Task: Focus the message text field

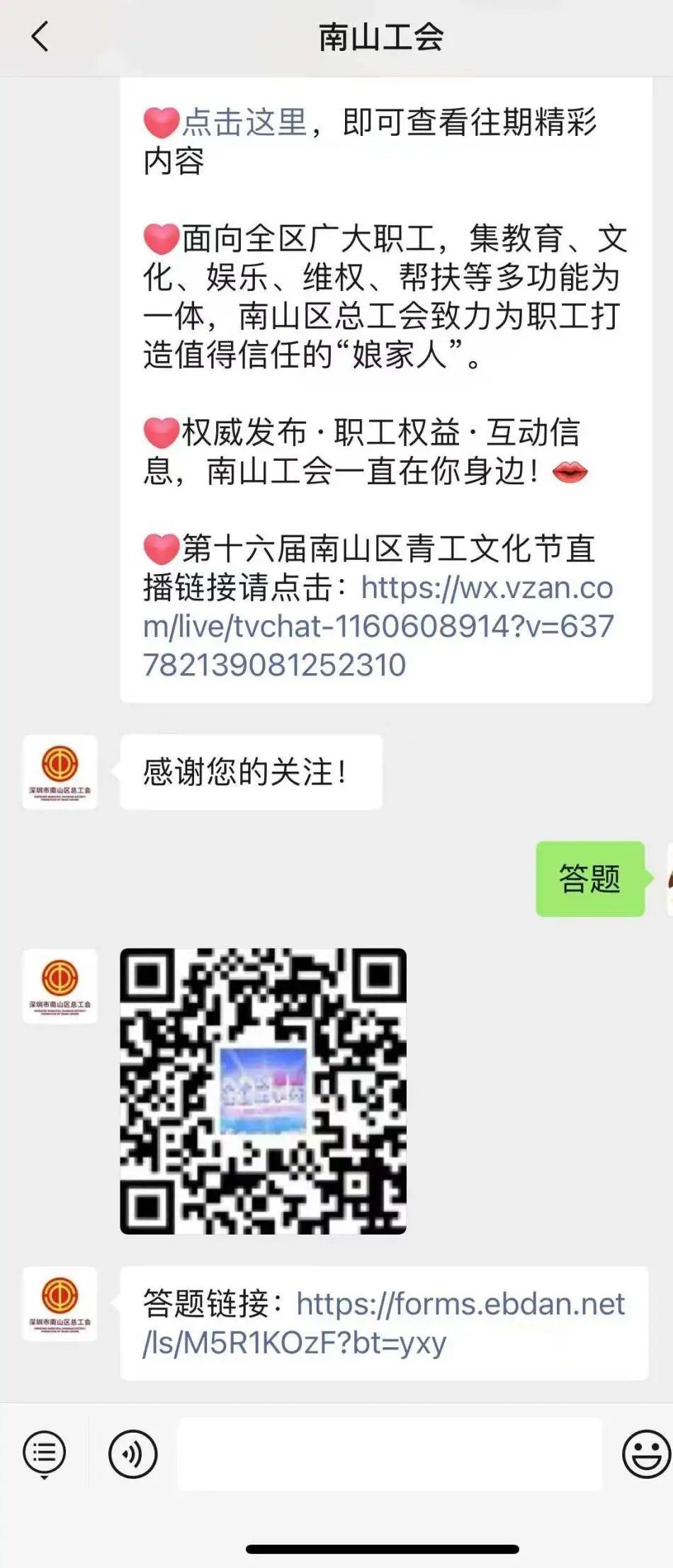Action: [x=389, y=1454]
